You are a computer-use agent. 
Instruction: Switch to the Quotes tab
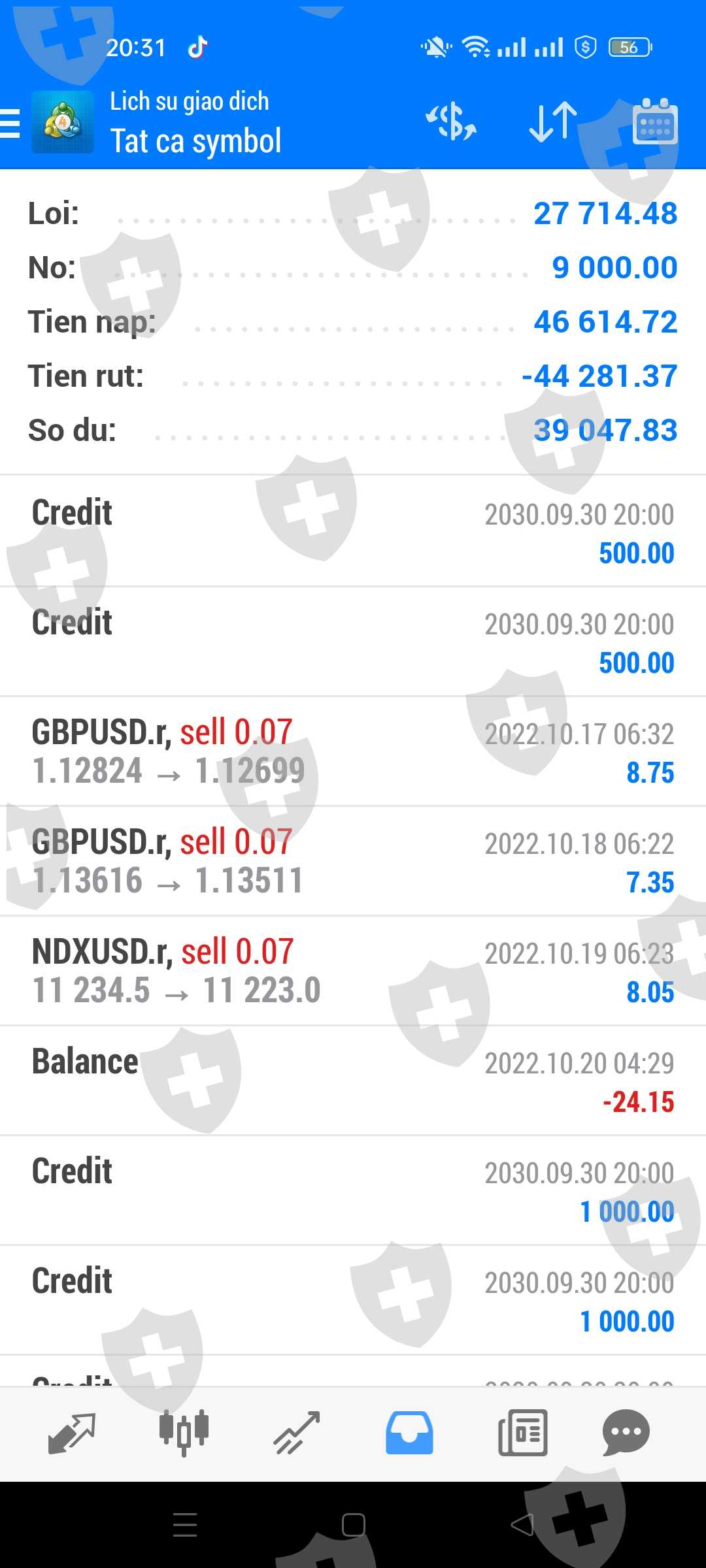tap(72, 1433)
